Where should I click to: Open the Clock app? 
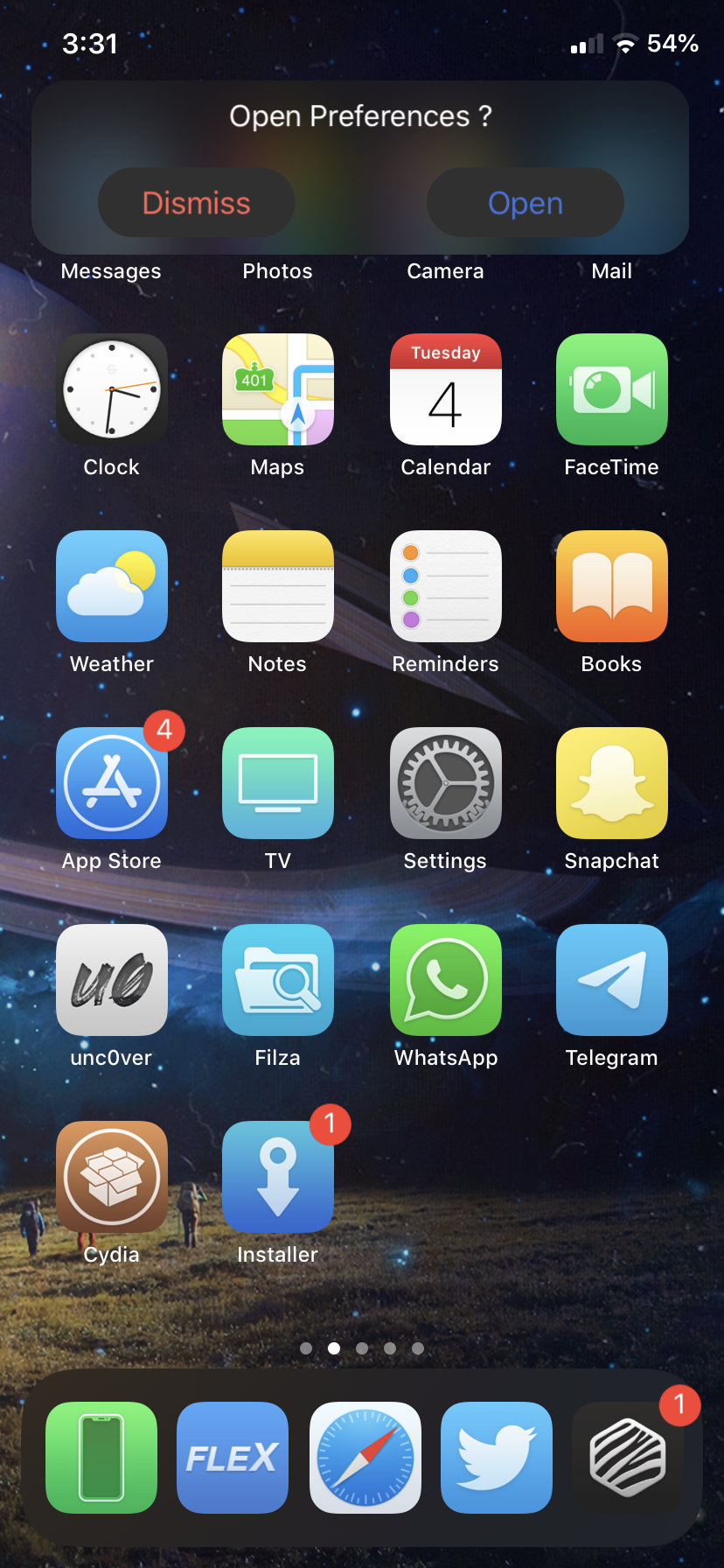pyautogui.click(x=111, y=389)
